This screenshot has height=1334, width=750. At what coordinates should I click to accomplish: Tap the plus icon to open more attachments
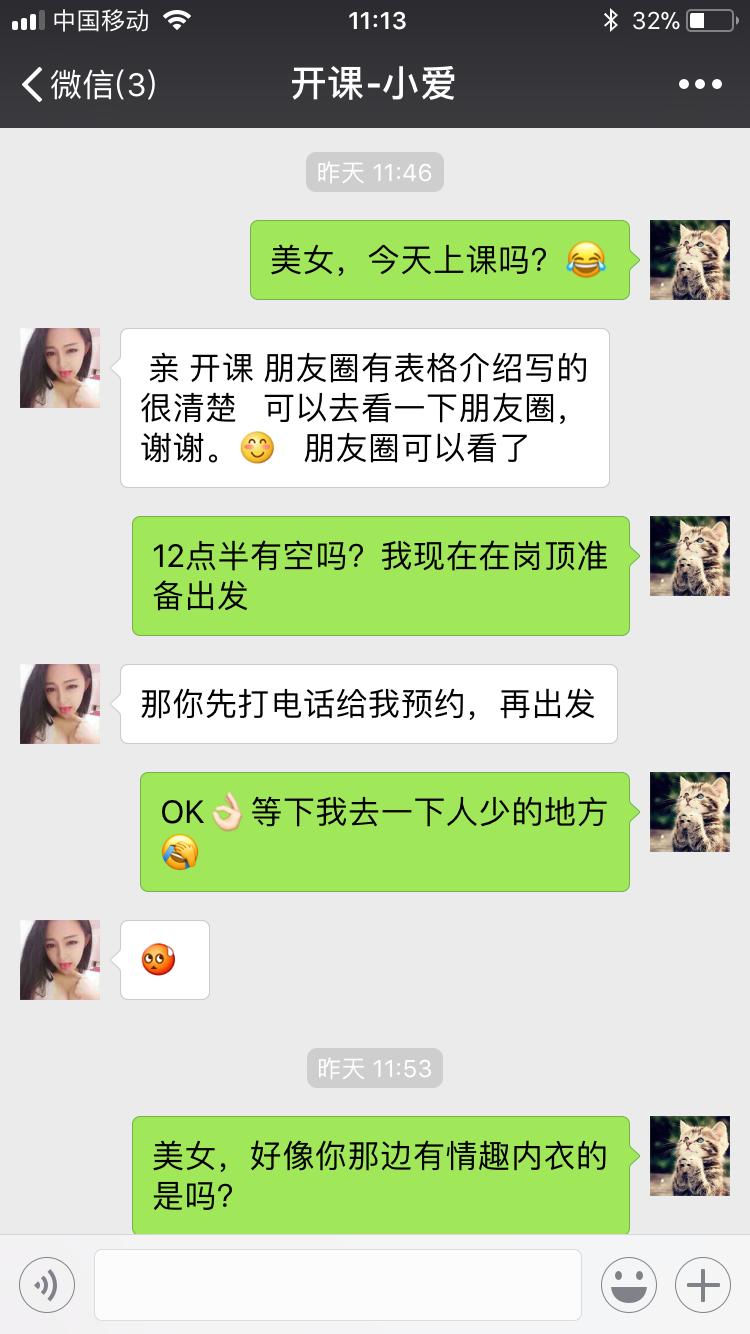point(702,1284)
